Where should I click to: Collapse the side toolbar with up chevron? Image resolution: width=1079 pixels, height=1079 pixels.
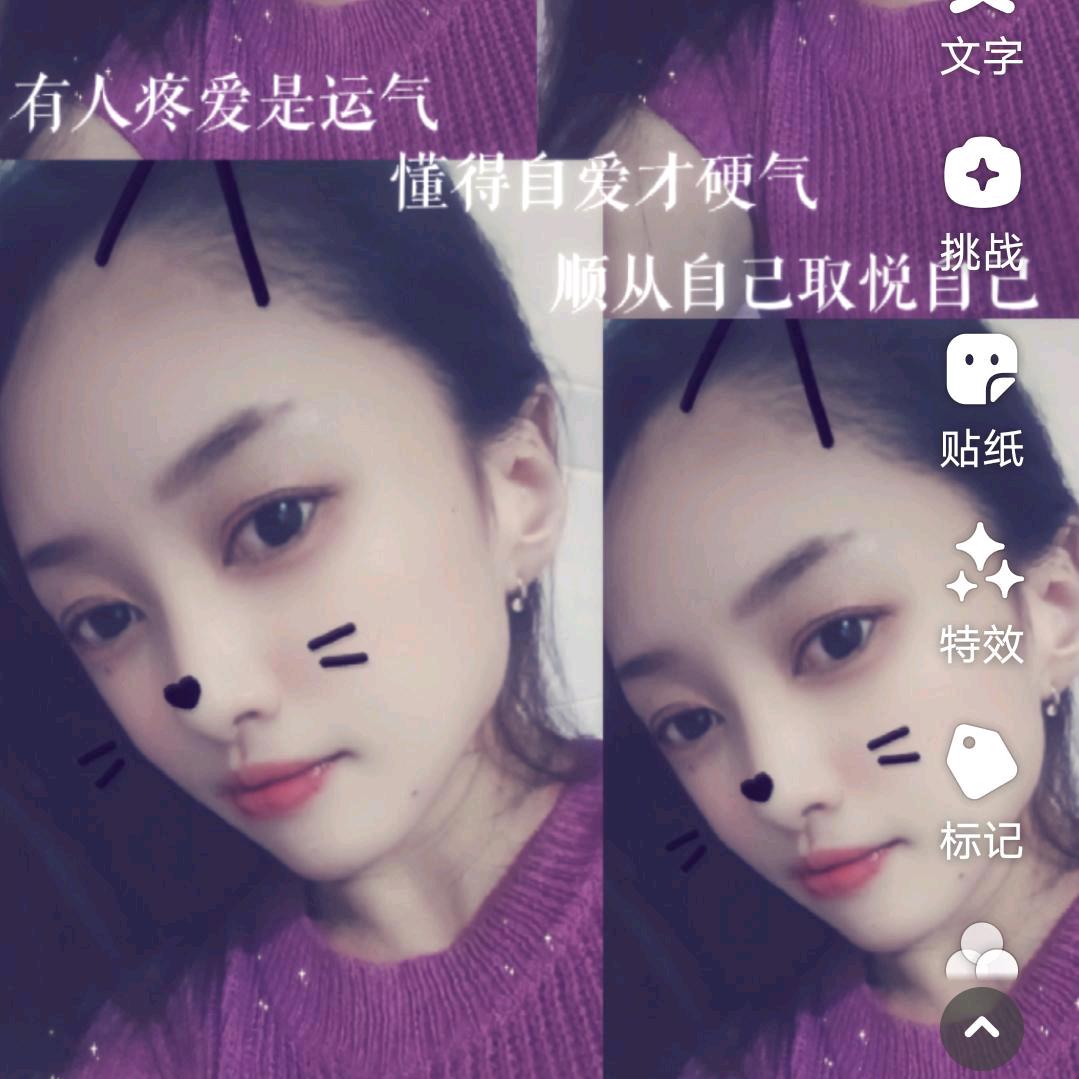point(981,1028)
